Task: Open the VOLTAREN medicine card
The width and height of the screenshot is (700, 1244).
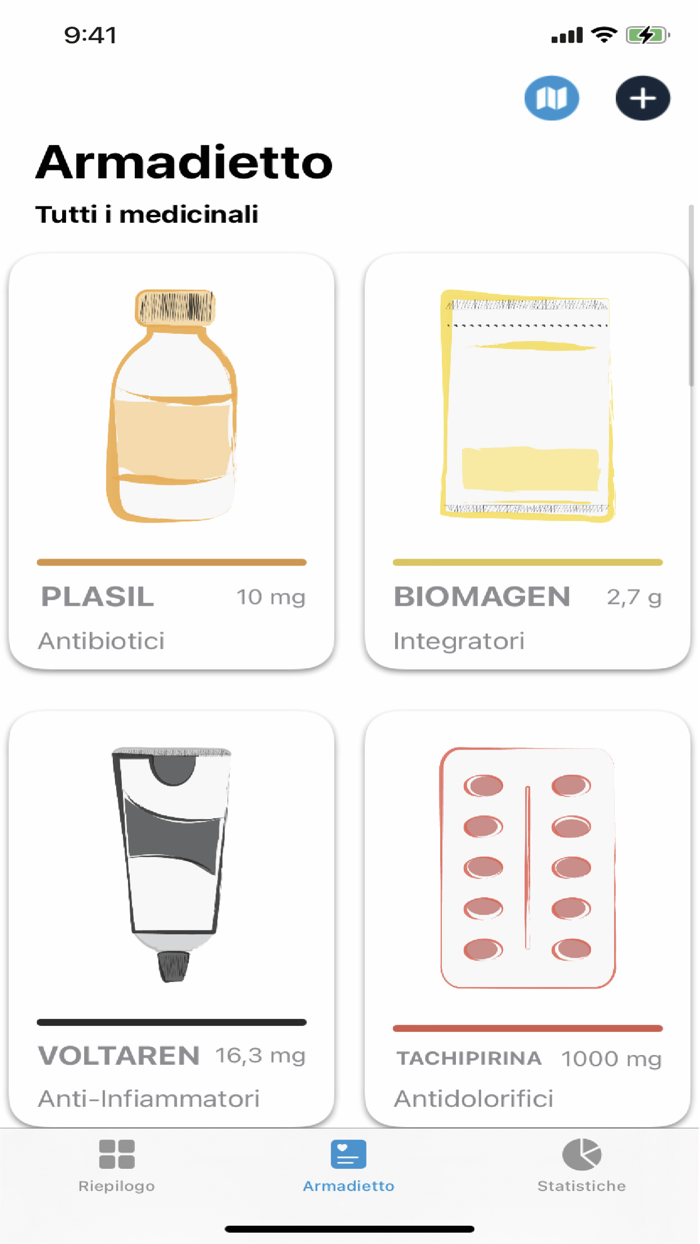Action: point(172,919)
